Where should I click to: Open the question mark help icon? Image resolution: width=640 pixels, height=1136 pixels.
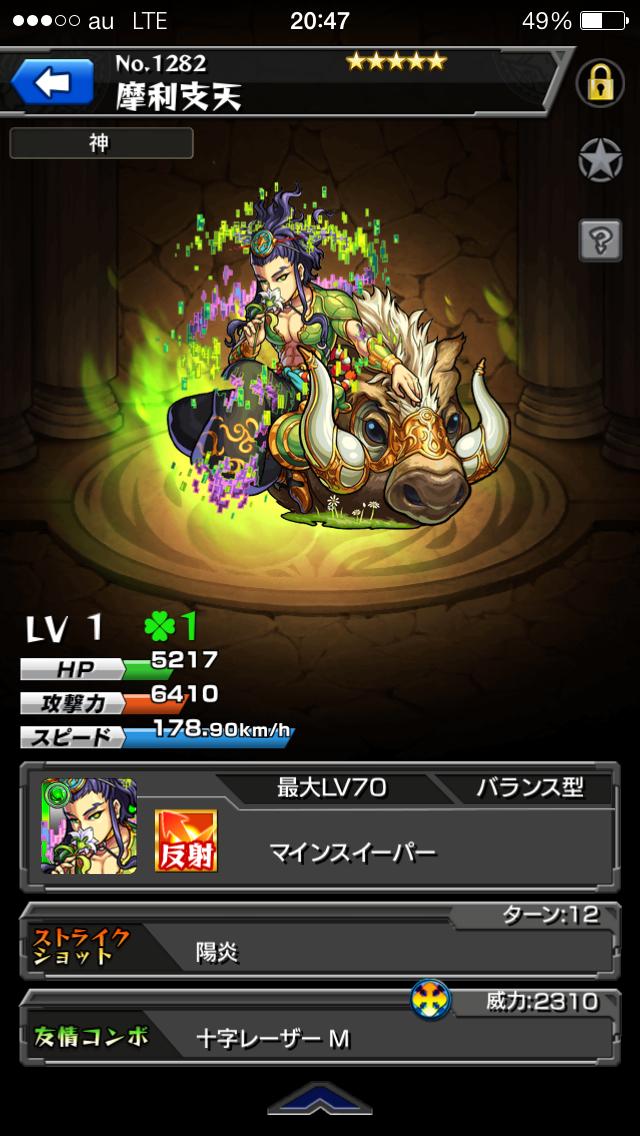click(x=601, y=240)
